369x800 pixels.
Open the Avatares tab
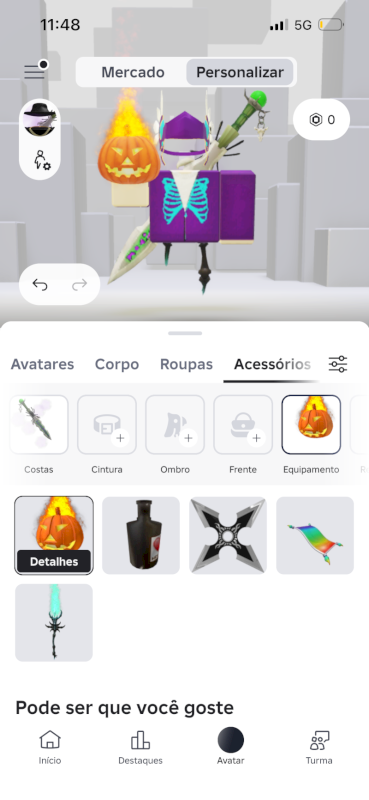[42, 364]
